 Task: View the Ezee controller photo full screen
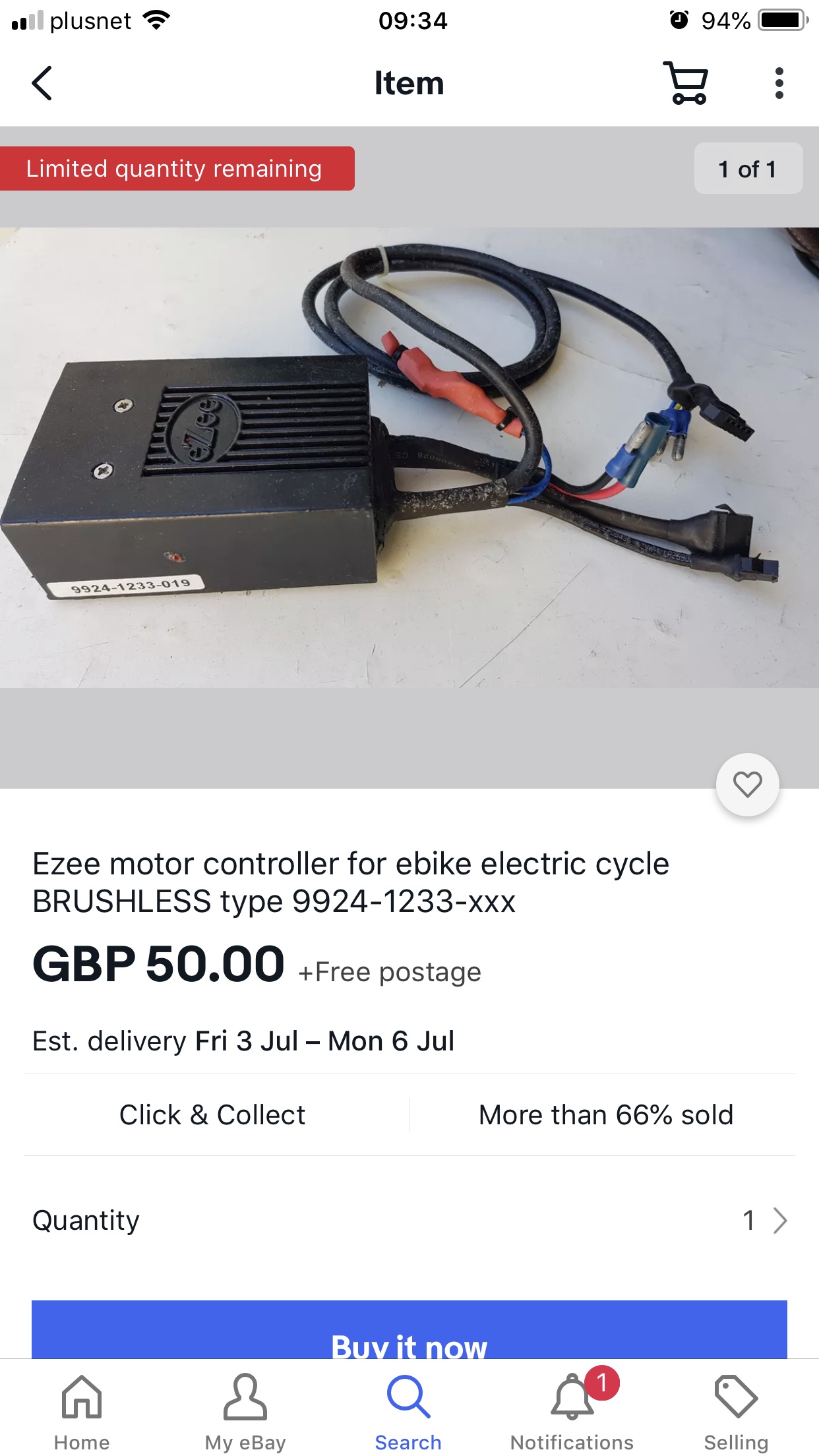409,458
